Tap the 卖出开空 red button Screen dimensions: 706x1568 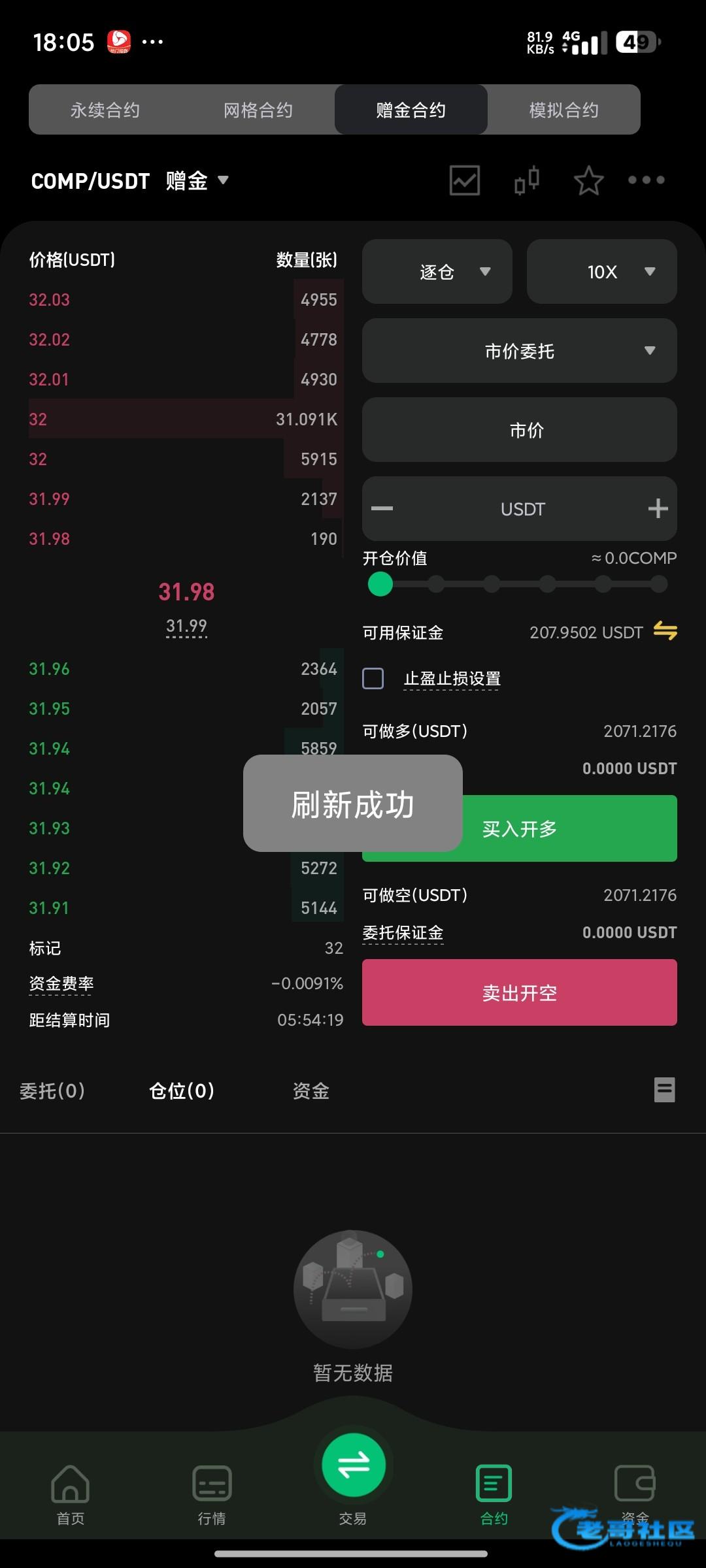(x=520, y=992)
